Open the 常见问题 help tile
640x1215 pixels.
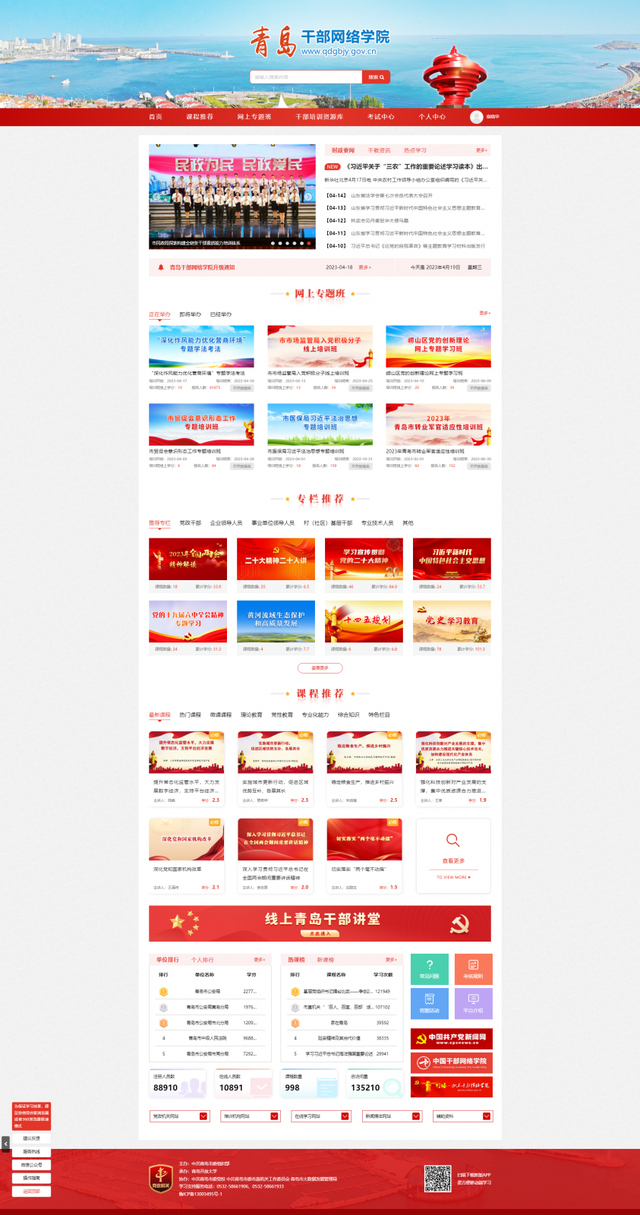[429, 969]
